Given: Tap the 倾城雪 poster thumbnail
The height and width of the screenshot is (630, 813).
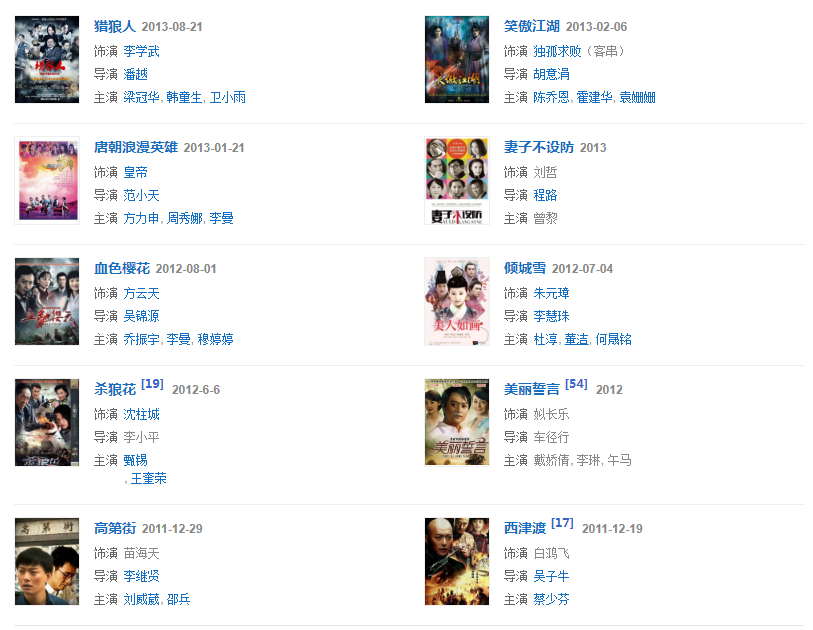Looking at the screenshot, I should pyautogui.click(x=457, y=301).
